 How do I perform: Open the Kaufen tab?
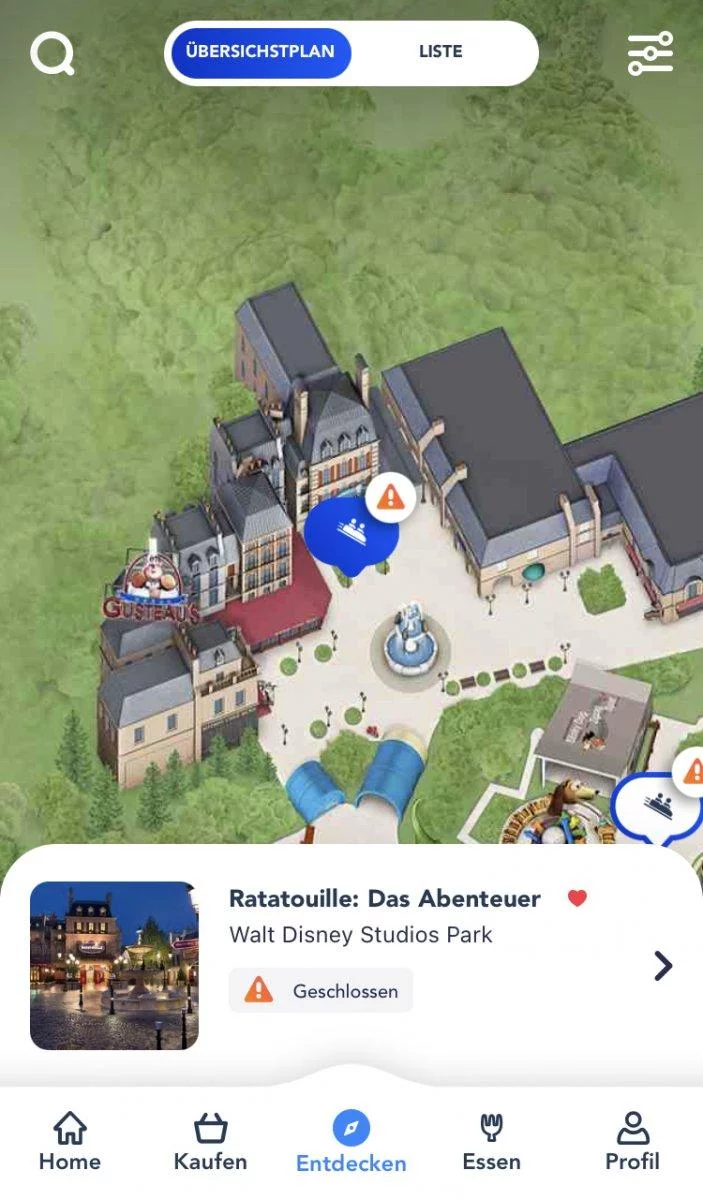coord(210,1141)
